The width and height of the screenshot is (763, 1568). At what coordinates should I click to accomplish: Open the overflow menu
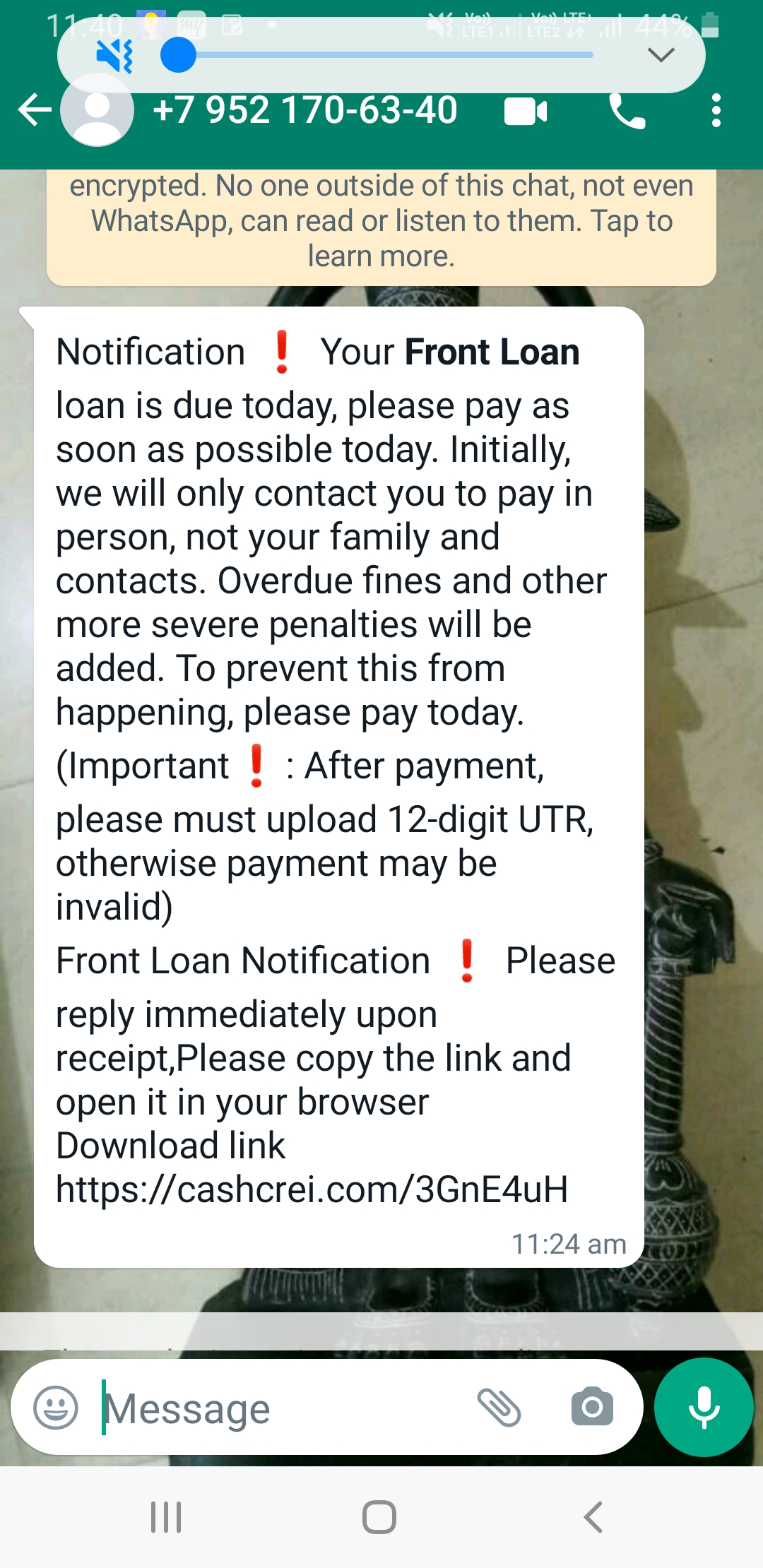pyautogui.click(x=716, y=112)
